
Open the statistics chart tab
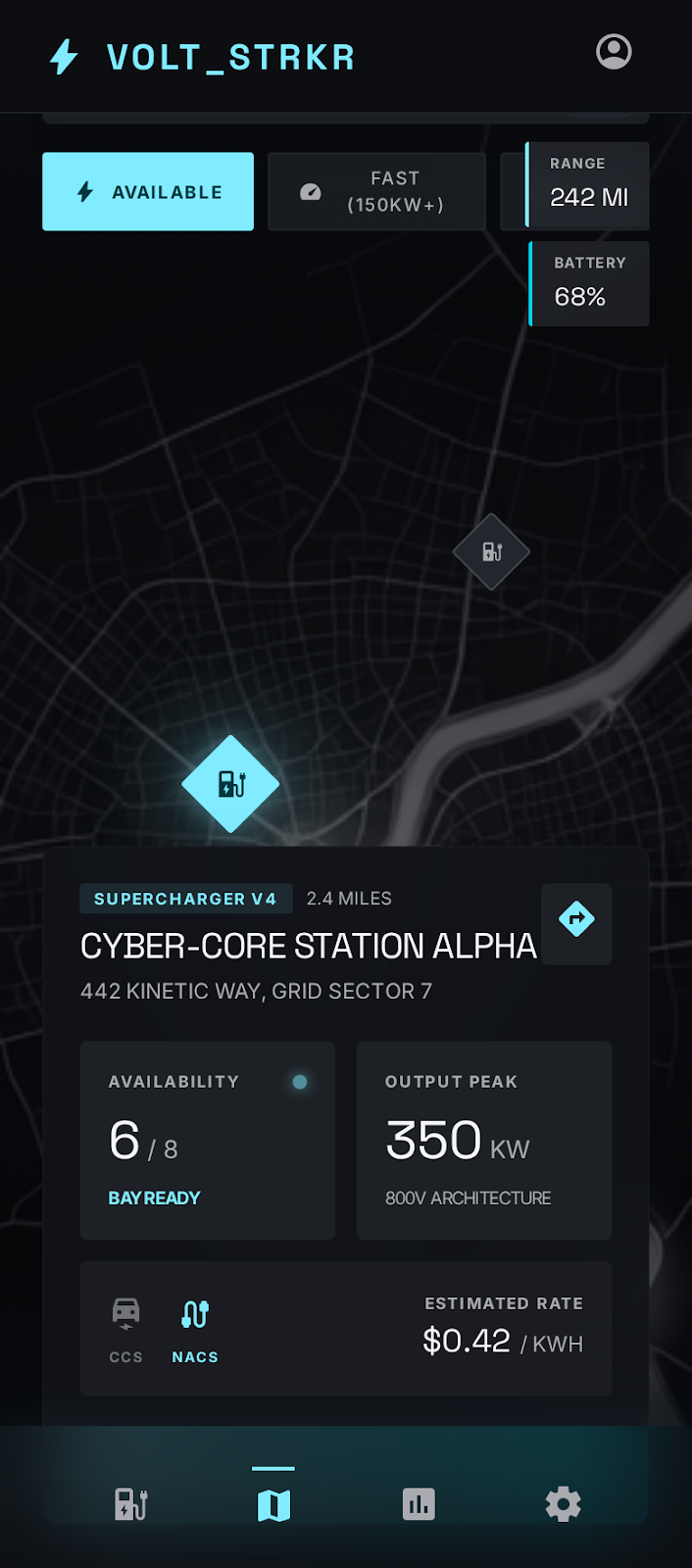pos(419,1503)
